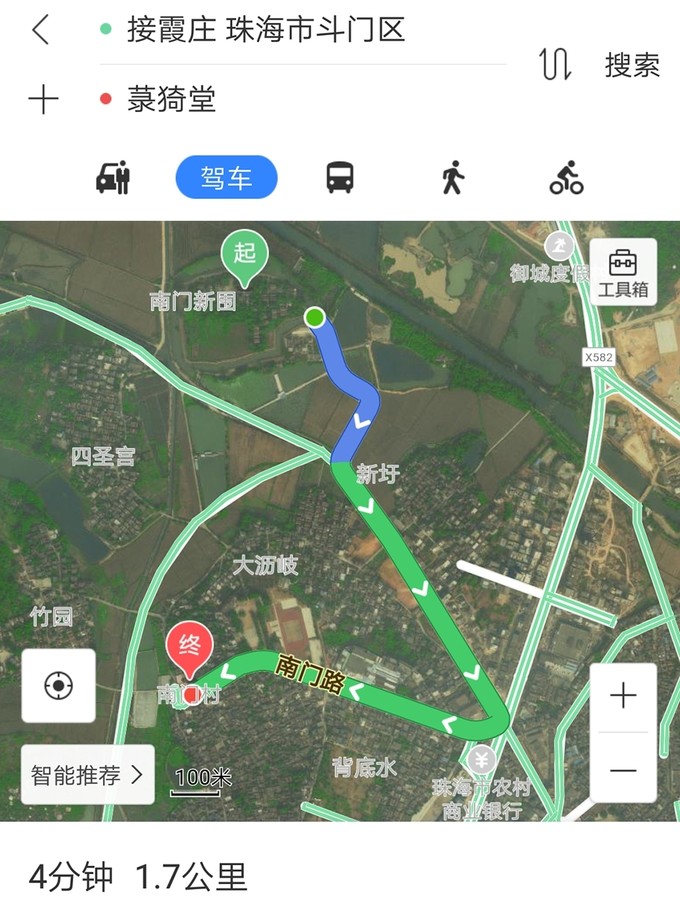Swap start and destination points
Viewport: 680px width, 907px height.
coord(555,64)
